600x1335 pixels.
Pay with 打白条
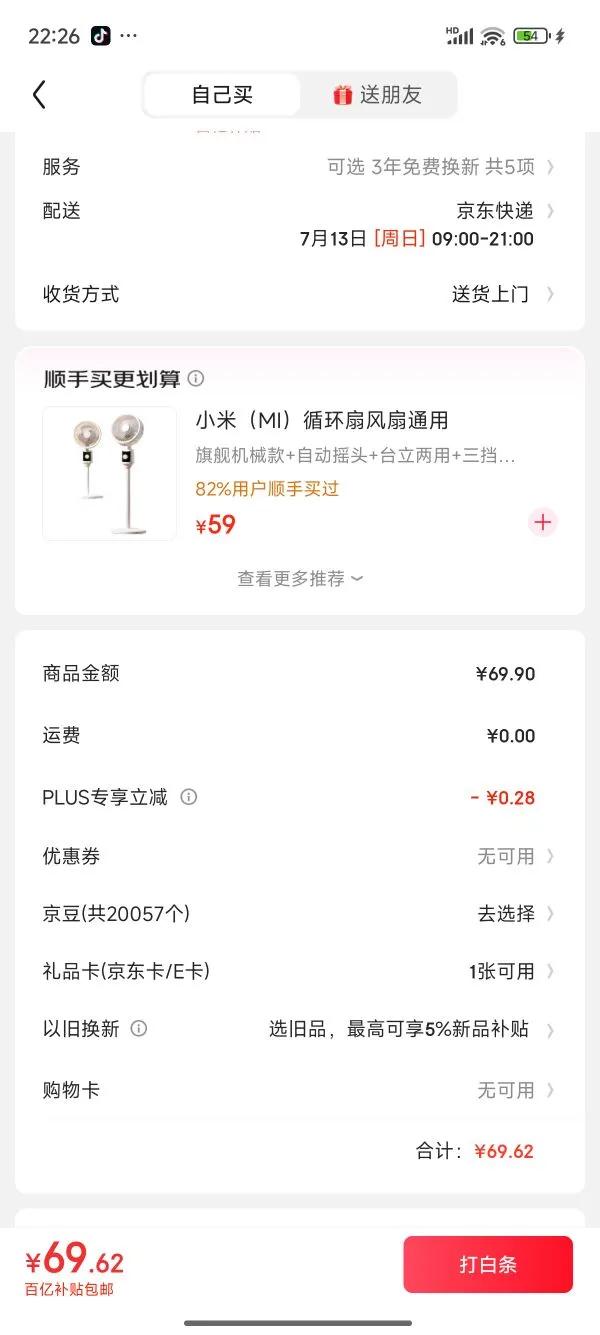coord(488,1264)
